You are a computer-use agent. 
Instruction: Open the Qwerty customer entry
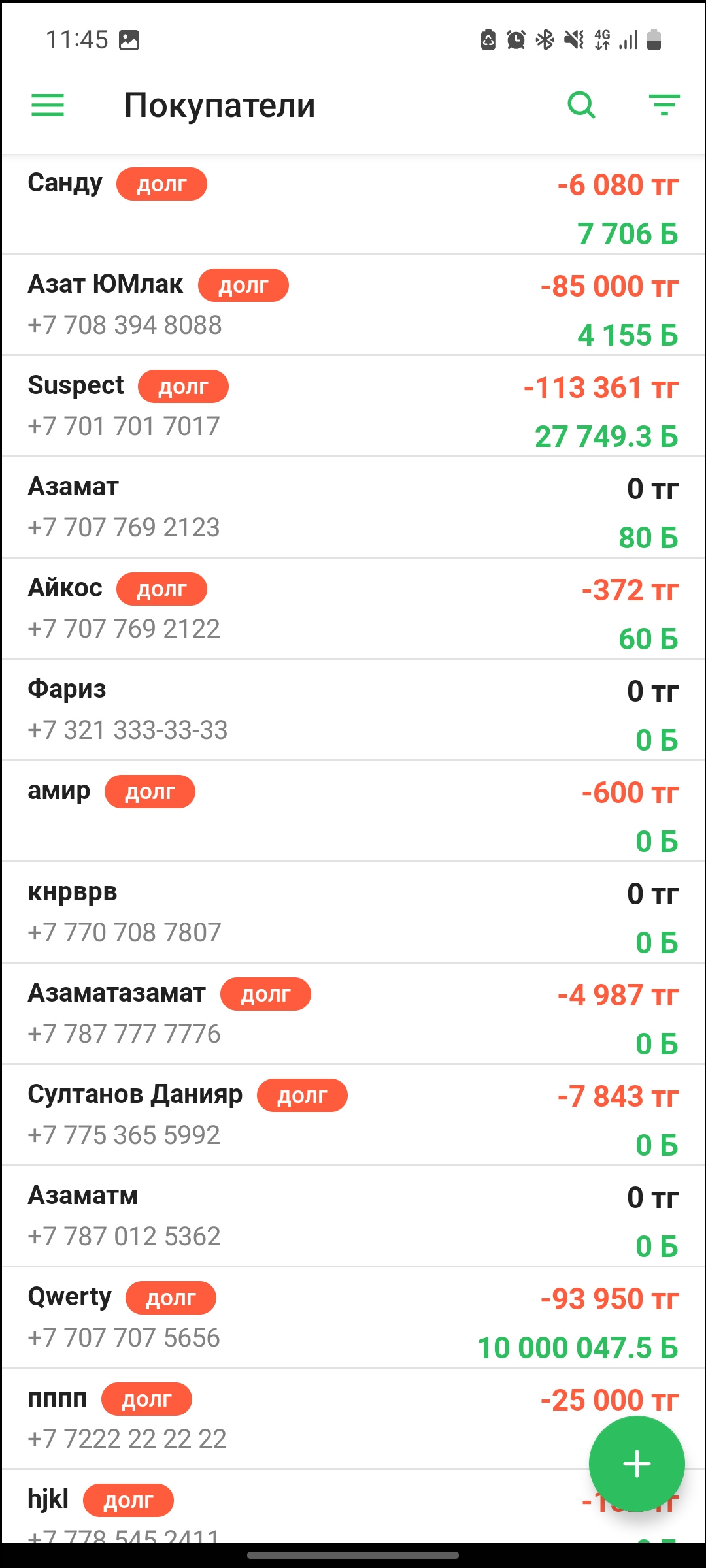353,1318
